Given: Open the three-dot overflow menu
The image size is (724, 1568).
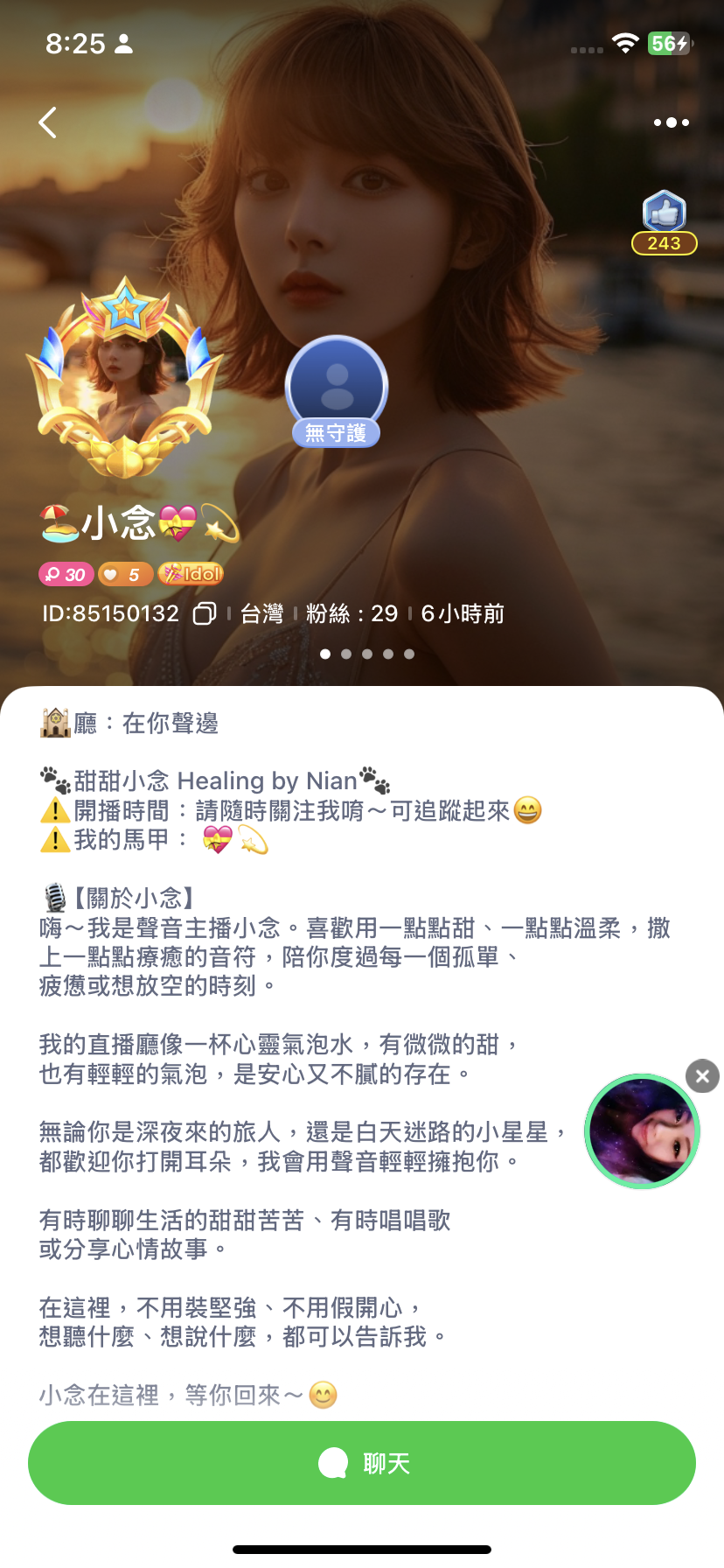Looking at the screenshot, I should click(x=671, y=122).
